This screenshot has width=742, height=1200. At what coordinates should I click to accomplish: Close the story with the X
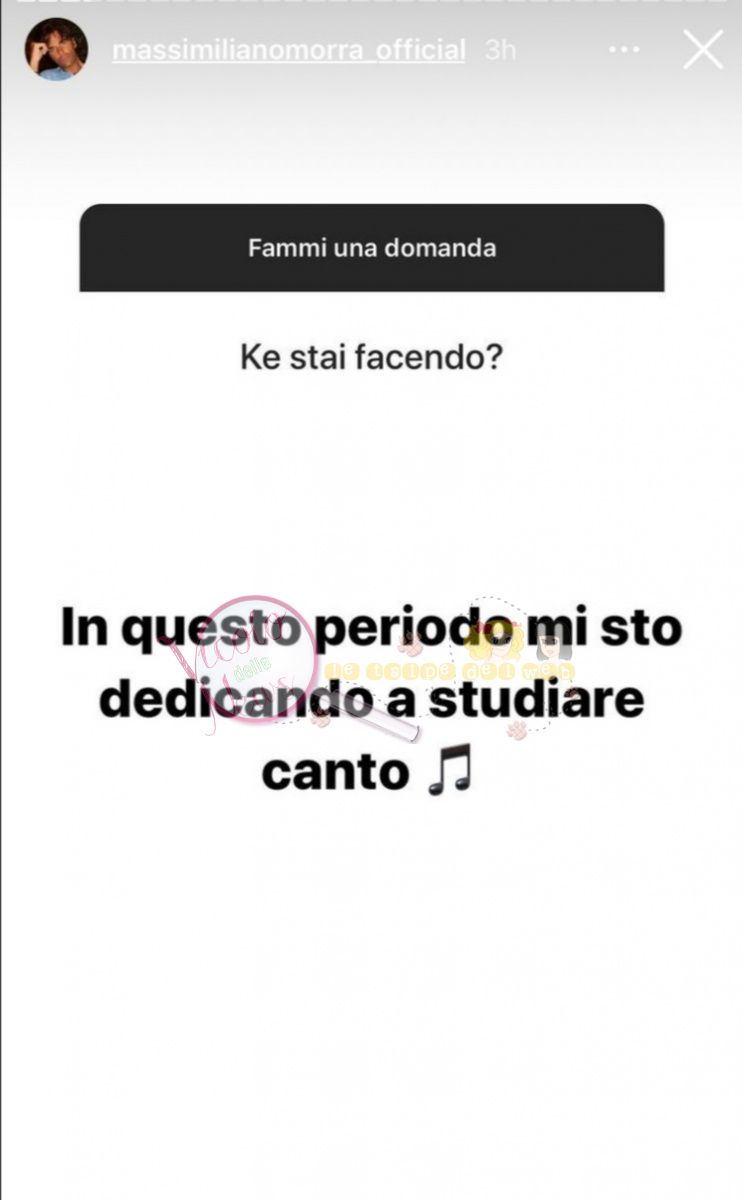pos(702,50)
